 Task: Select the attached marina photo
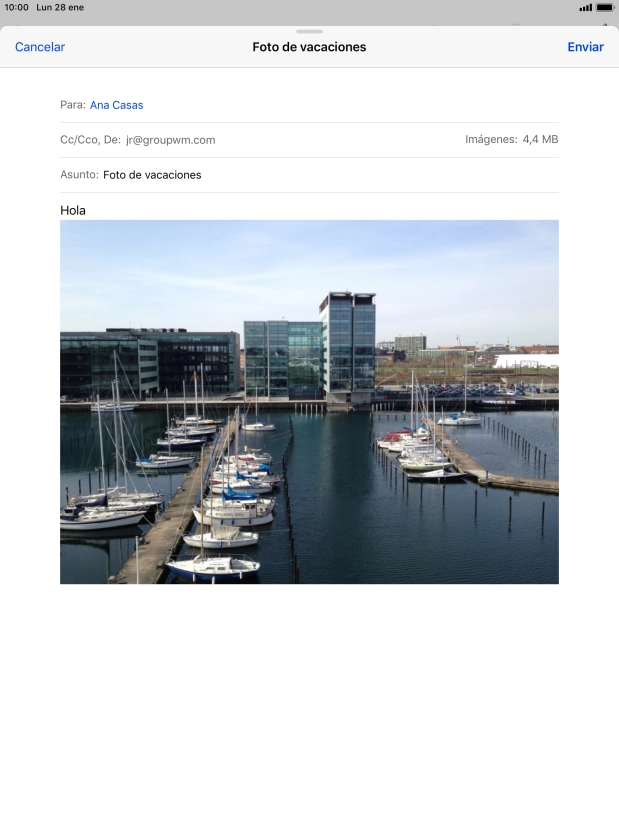click(309, 402)
